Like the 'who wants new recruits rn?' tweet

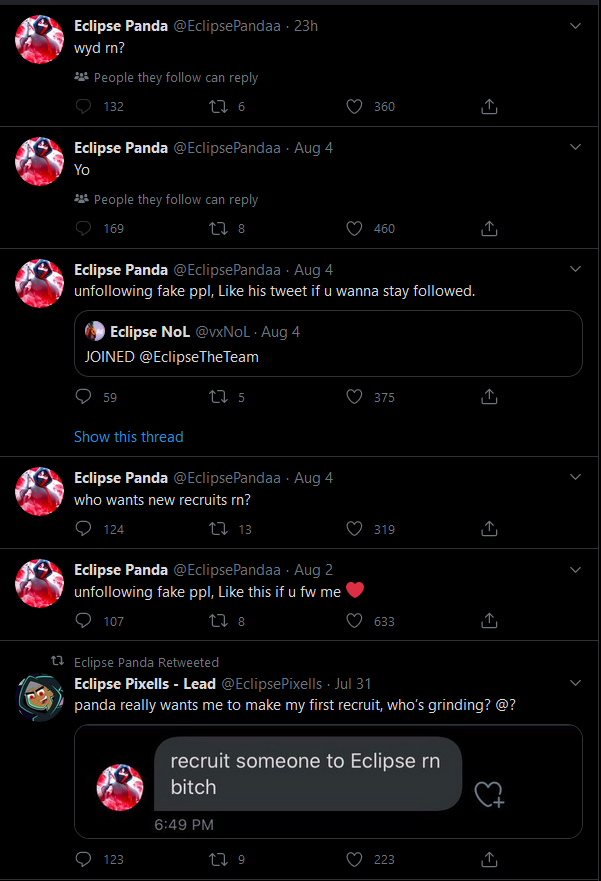(x=353, y=529)
